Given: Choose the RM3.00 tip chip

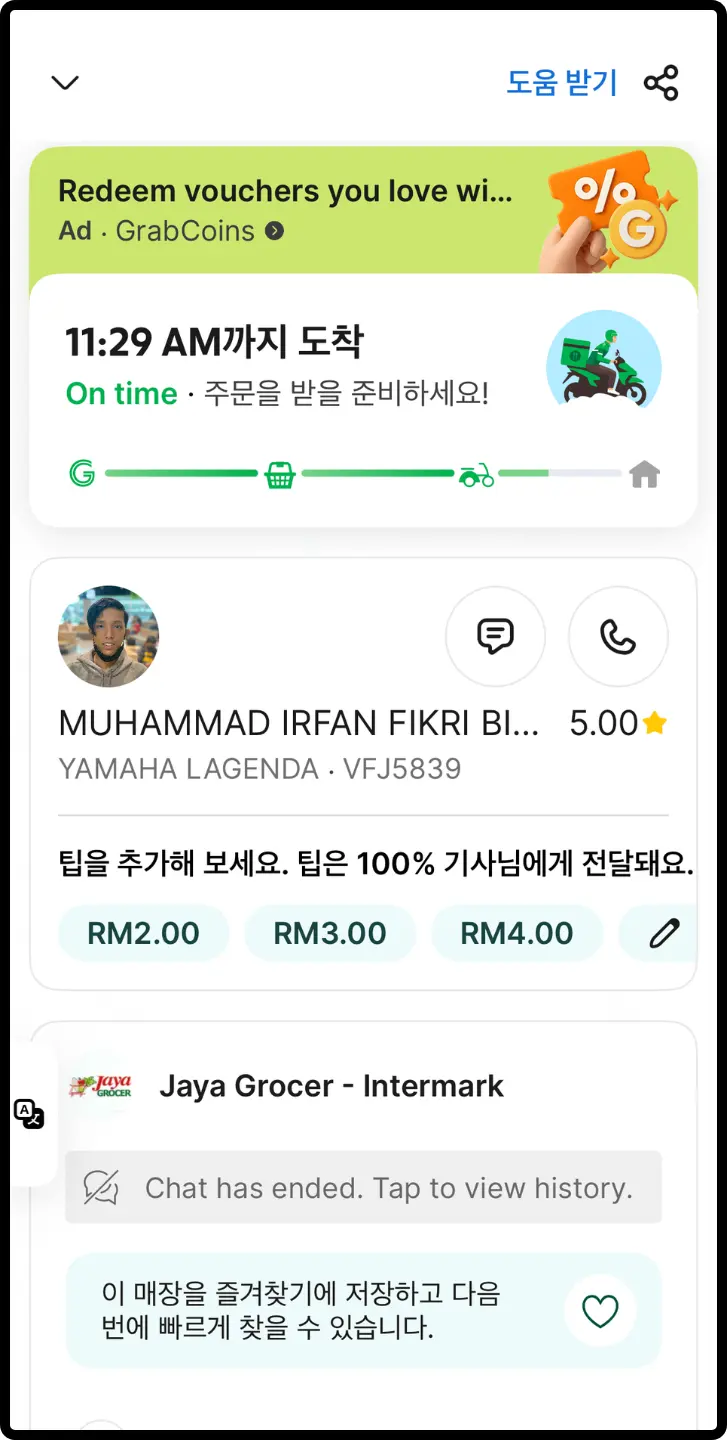Looking at the screenshot, I should pos(330,933).
